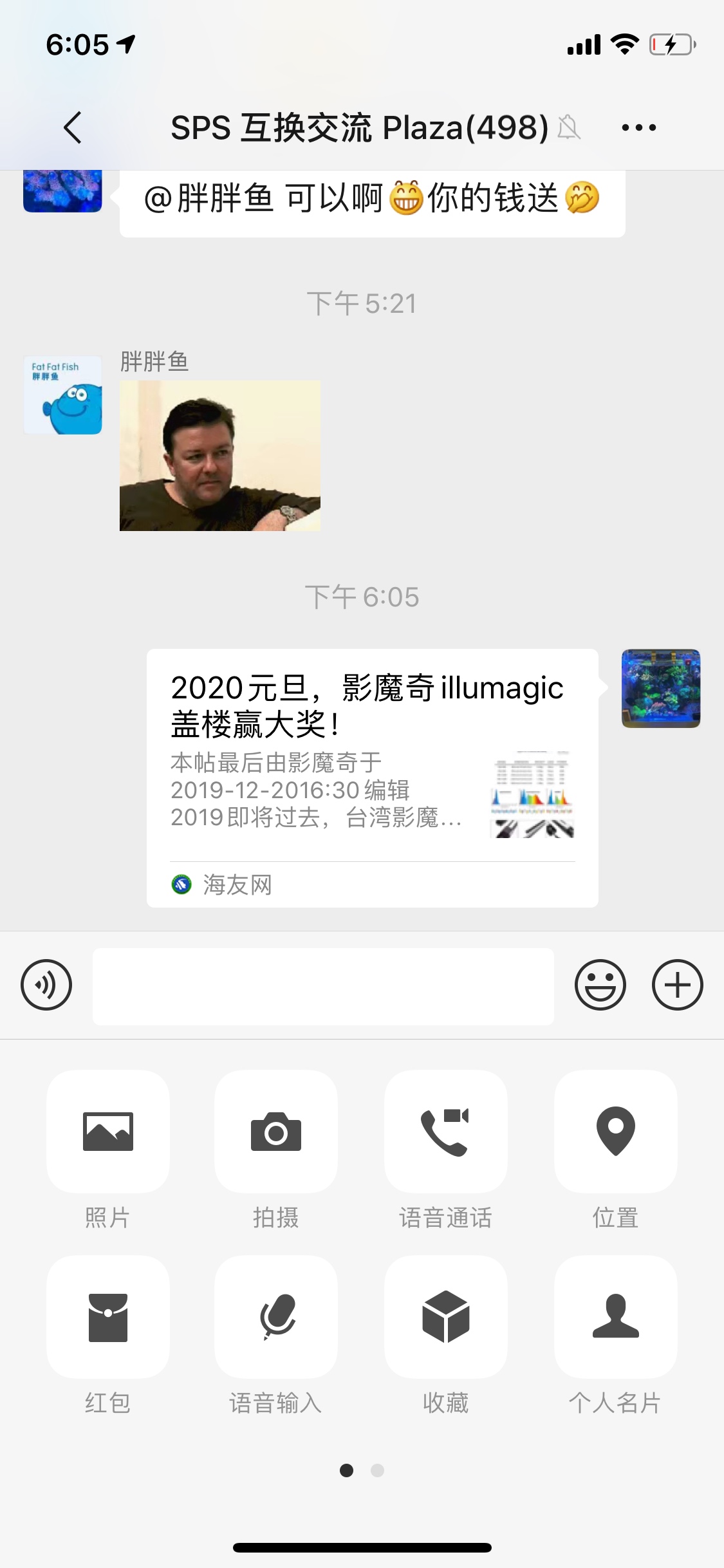The width and height of the screenshot is (724, 1568).
Task: Use 语音输入 voice input
Action: [276, 1317]
